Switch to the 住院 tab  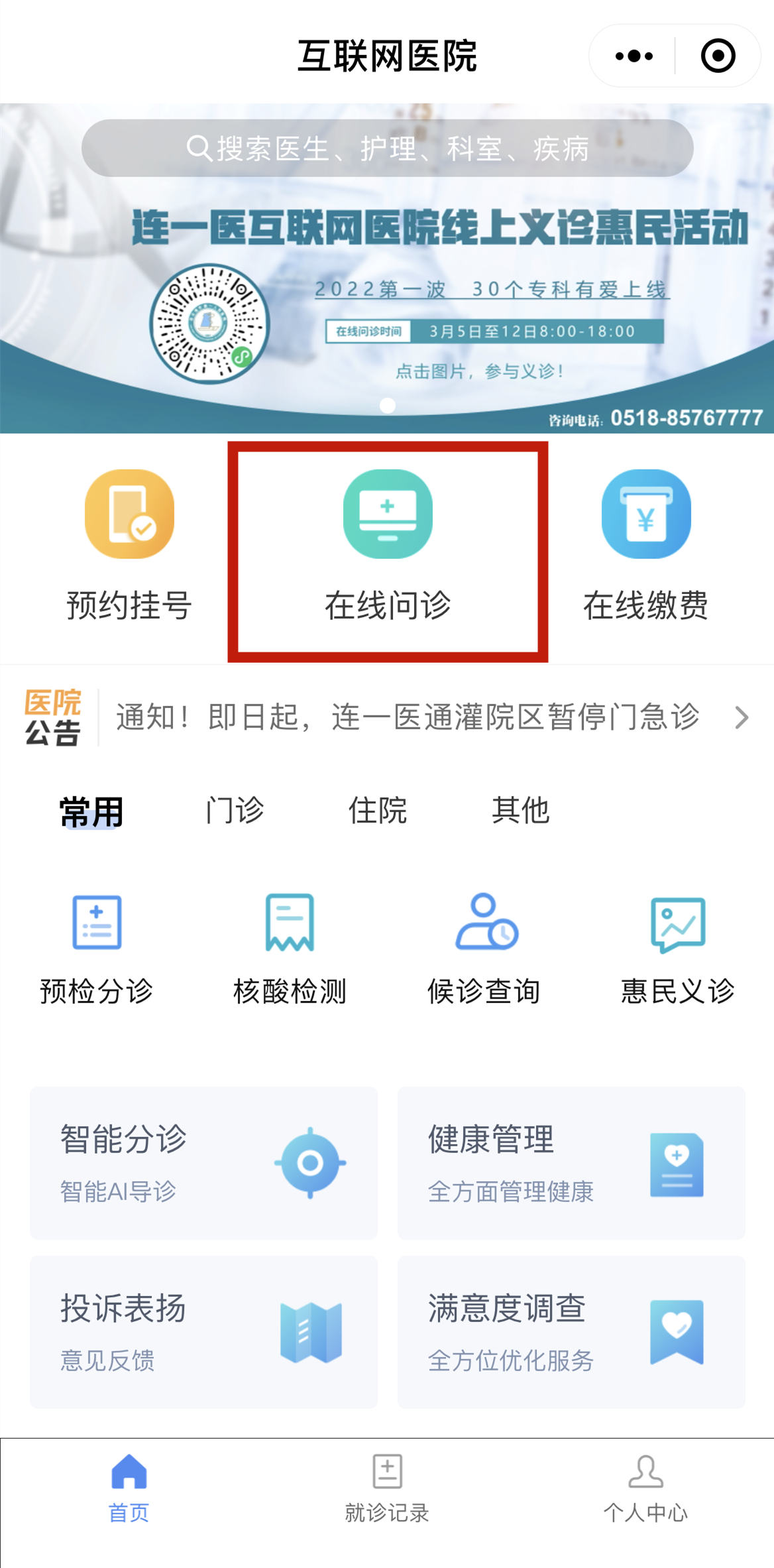tap(377, 811)
